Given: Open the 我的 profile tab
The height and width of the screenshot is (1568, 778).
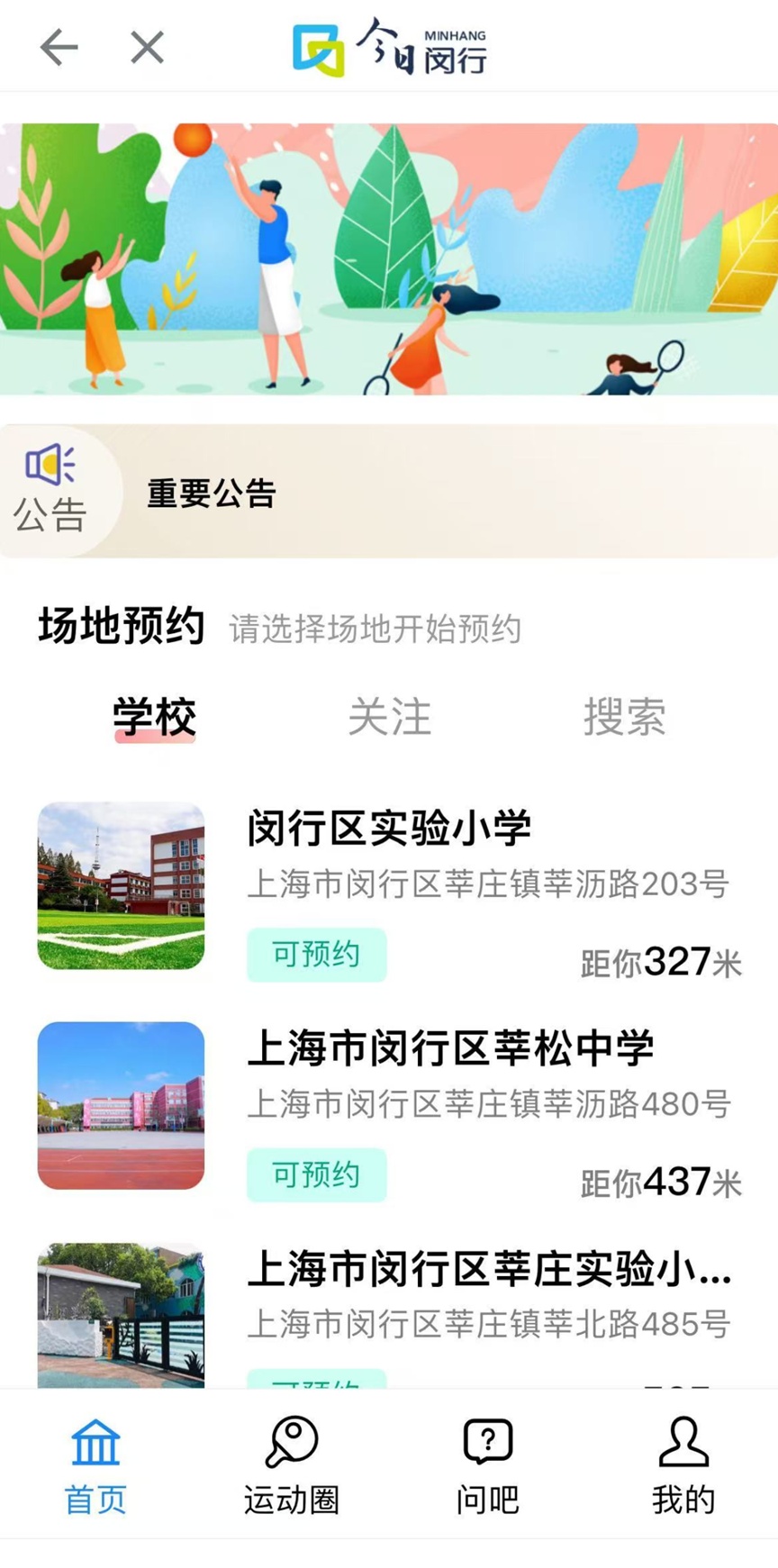Looking at the screenshot, I should pos(683,1464).
